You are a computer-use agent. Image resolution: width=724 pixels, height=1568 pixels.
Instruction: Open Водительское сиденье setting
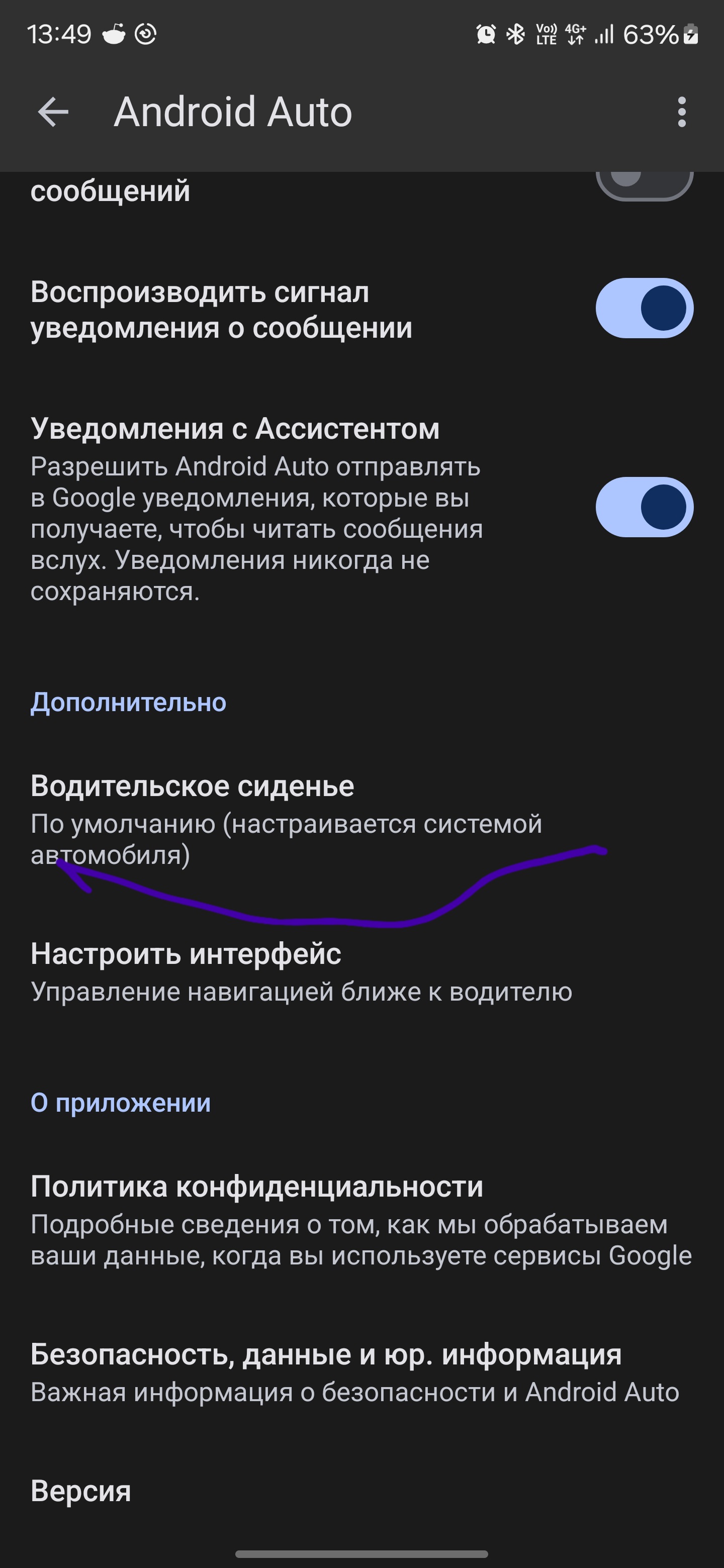click(361, 819)
